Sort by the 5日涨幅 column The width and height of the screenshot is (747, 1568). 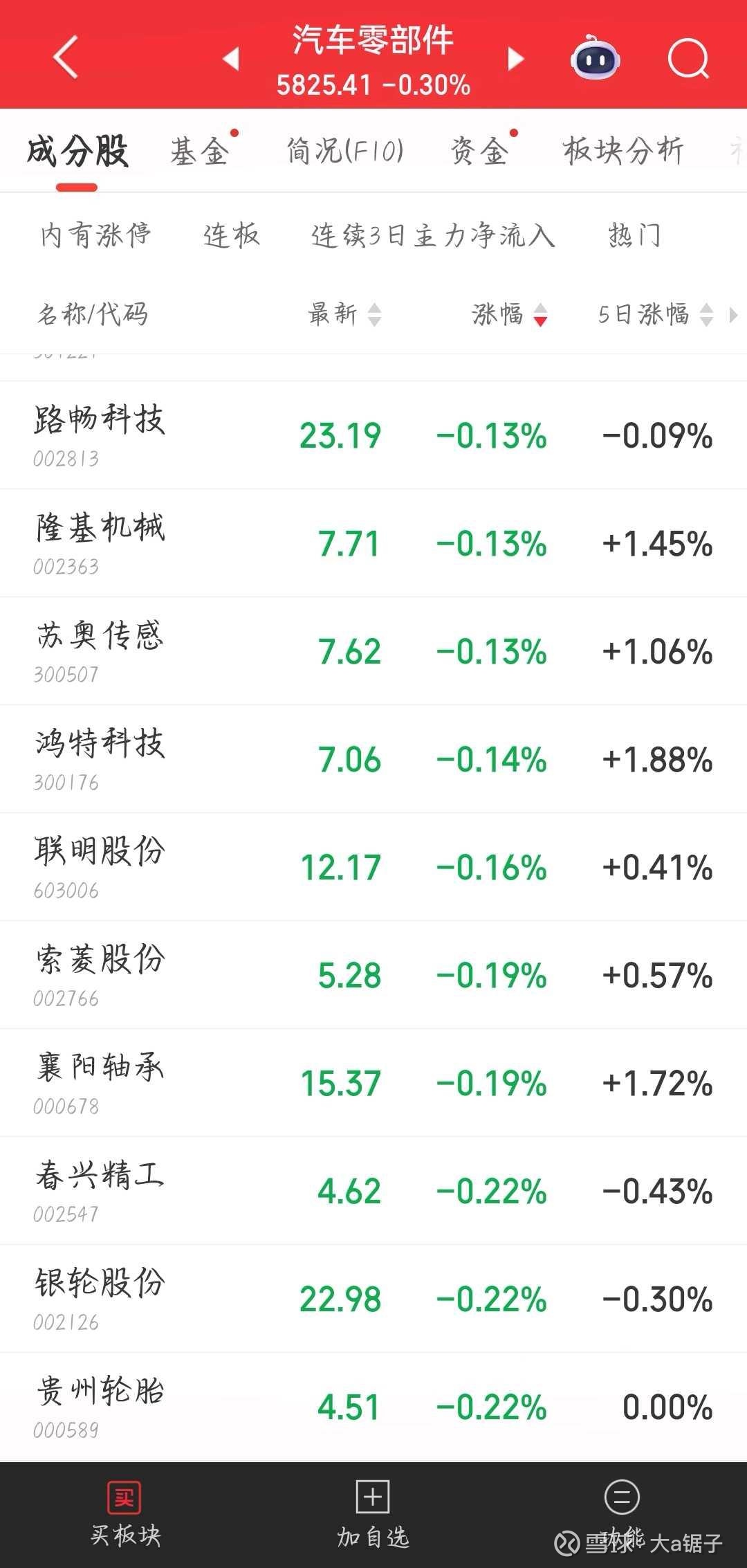pos(655,314)
